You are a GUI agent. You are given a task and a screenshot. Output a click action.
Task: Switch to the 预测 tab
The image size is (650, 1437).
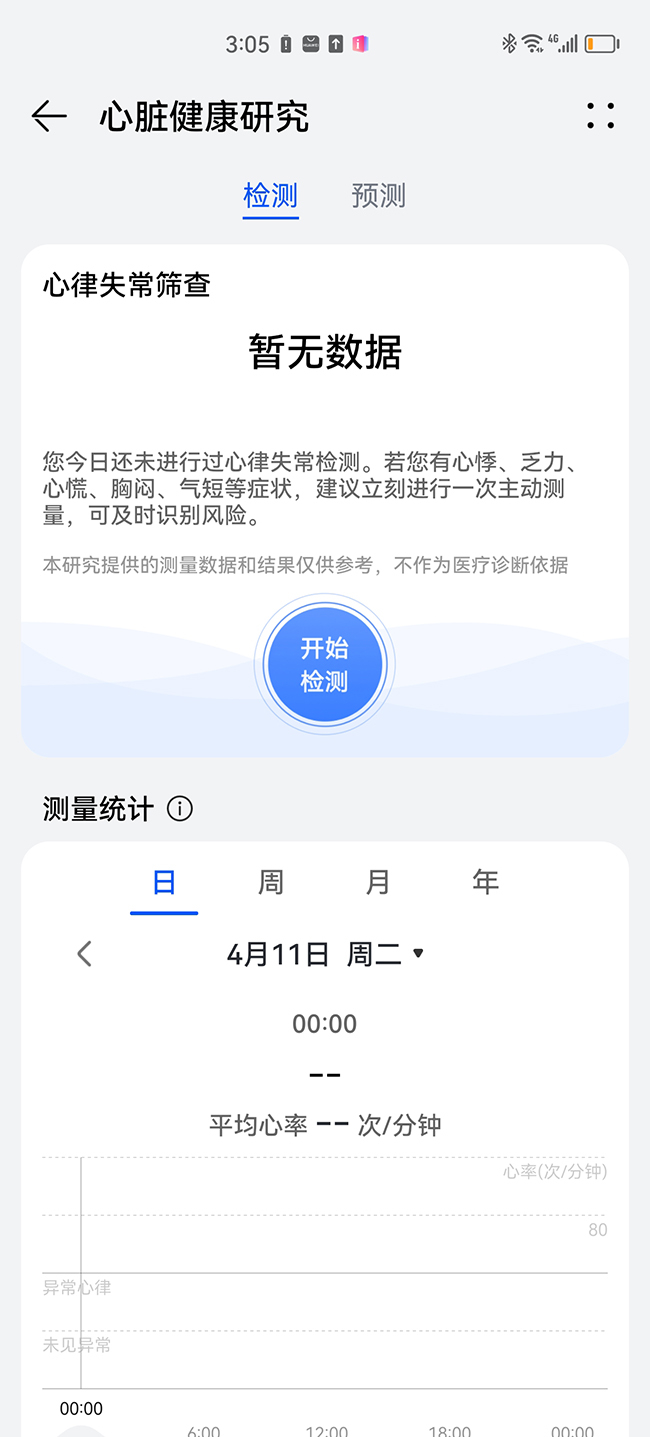point(378,196)
